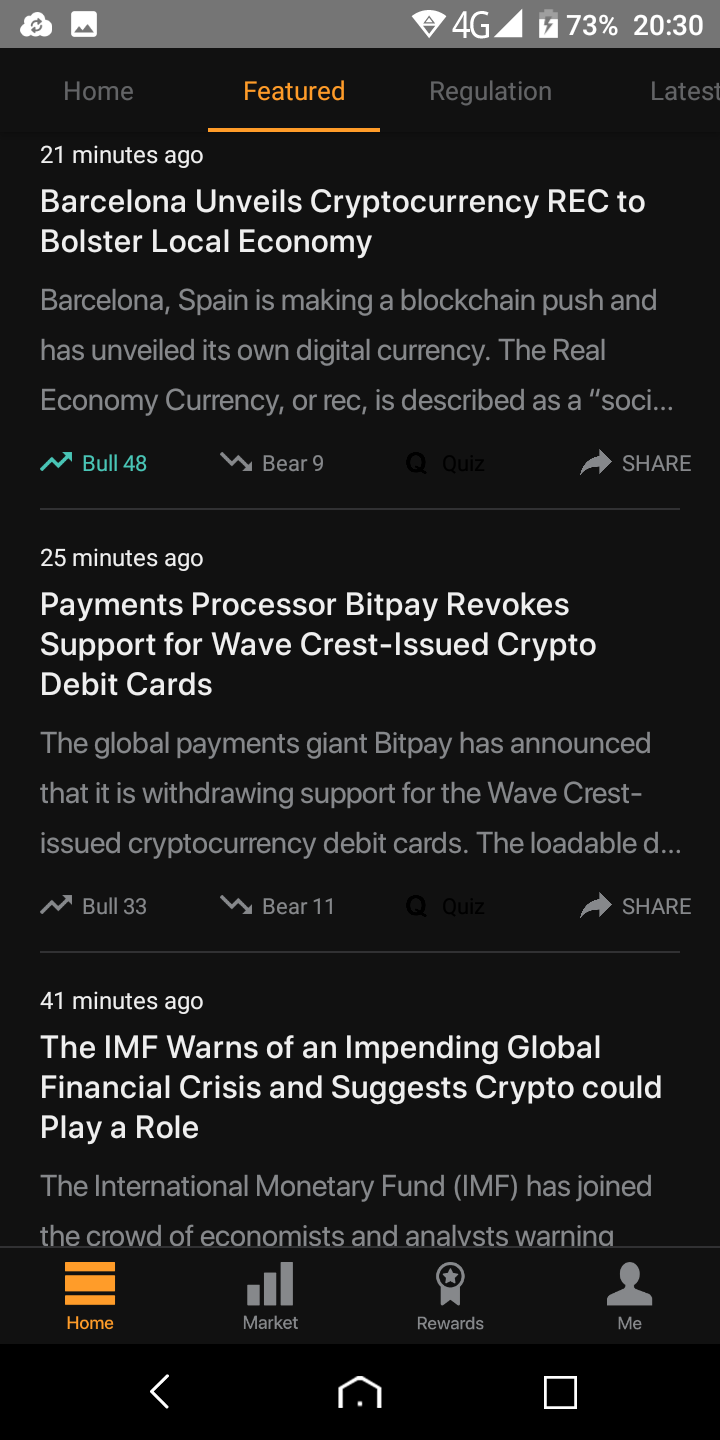Open the IMF Warns of Global Crisis article
The width and height of the screenshot is (720, 1440).
pyautogui.click(x=350, y=1087)
